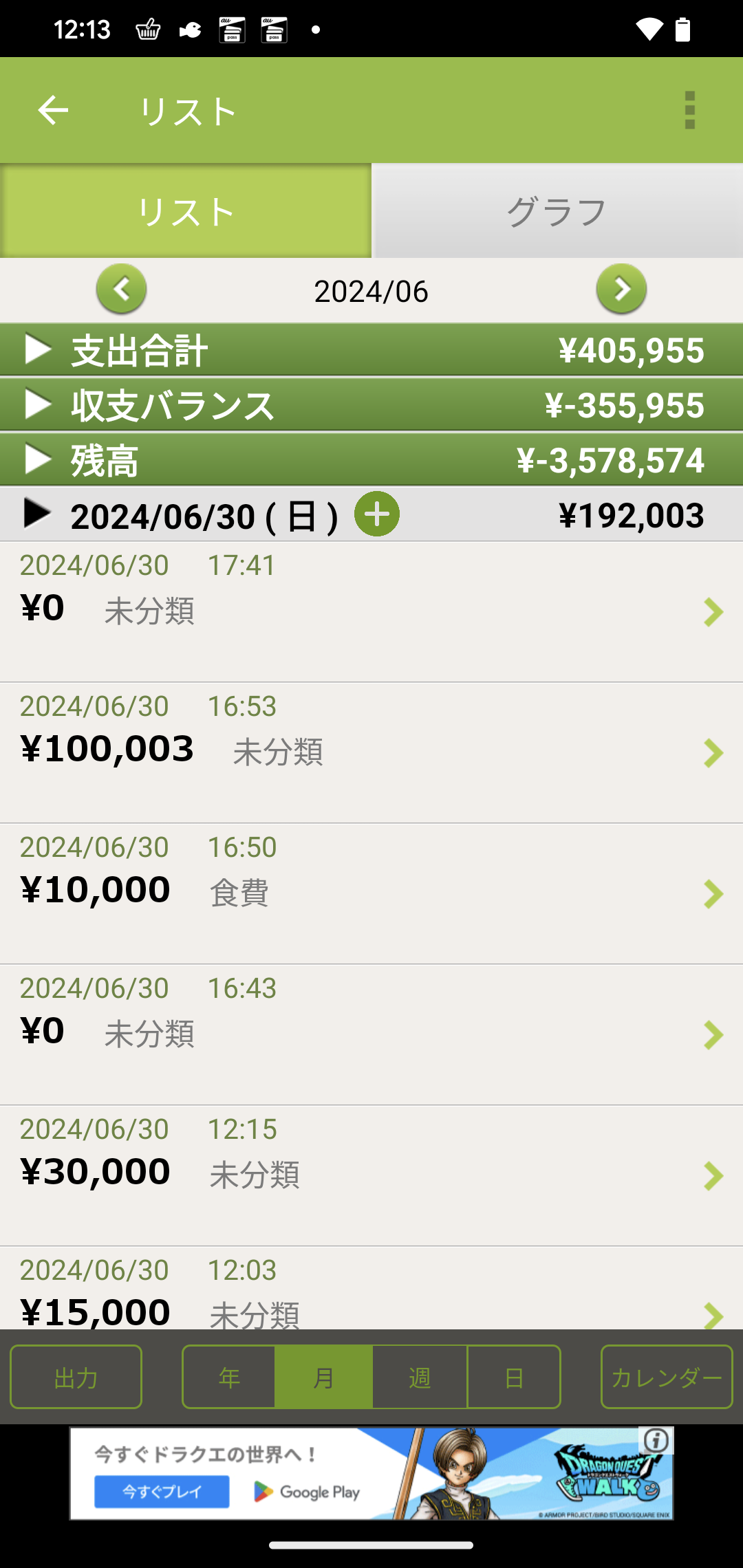743x1568 pixels.
Task: Open the ¥30,000 entry at 12:15
Action: pyautogui.click(x=371, y=1175)
